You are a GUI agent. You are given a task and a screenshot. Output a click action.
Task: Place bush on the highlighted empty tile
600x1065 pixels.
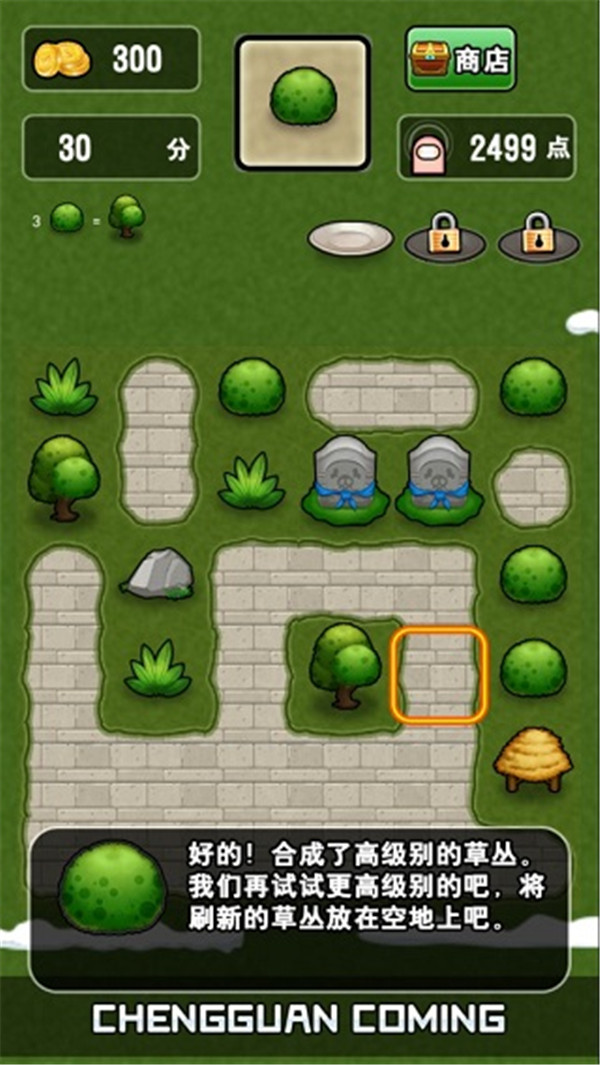pyautogui.click(x=438, y=674)
